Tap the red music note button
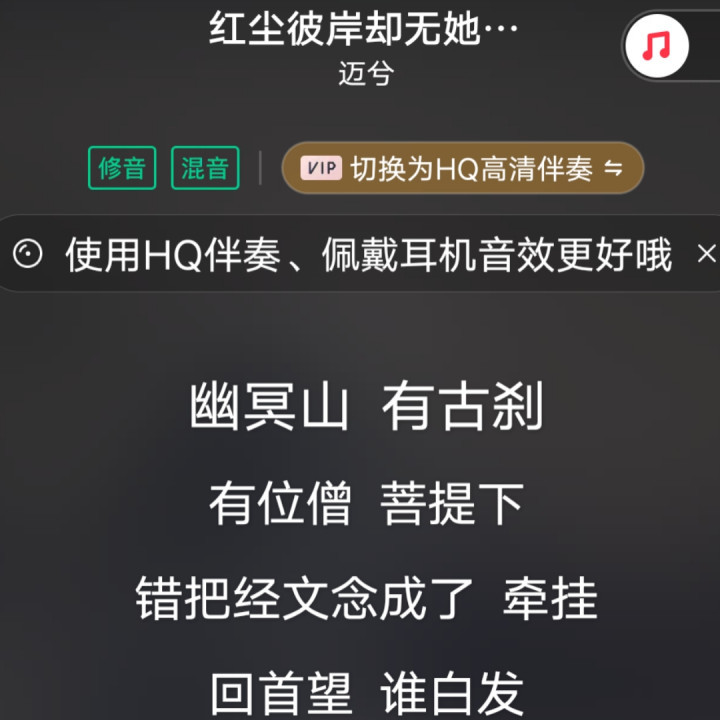 657,45
